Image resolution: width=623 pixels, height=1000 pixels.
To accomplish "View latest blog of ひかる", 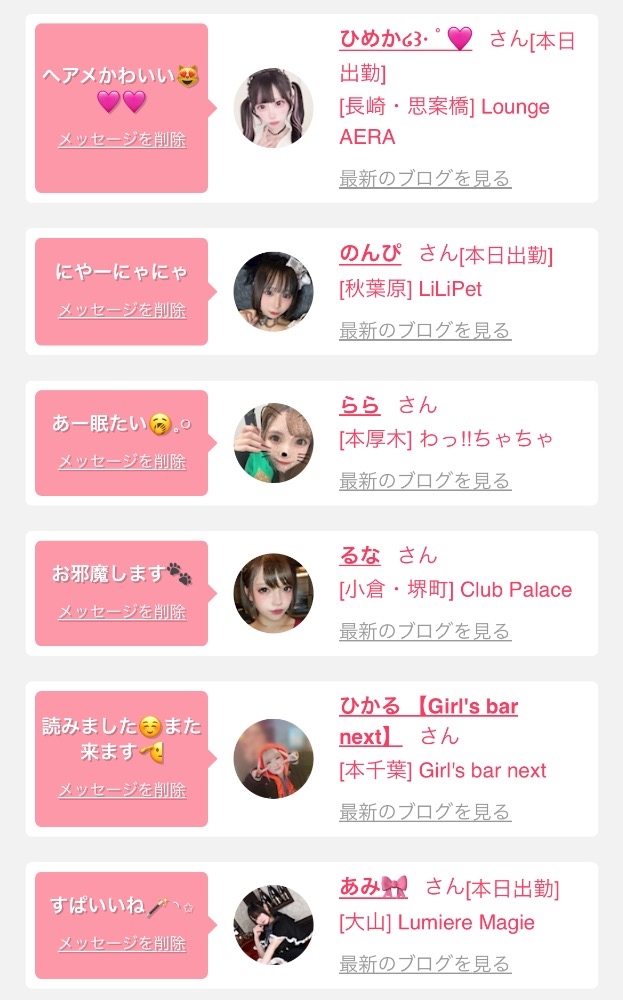I will 425,812.
